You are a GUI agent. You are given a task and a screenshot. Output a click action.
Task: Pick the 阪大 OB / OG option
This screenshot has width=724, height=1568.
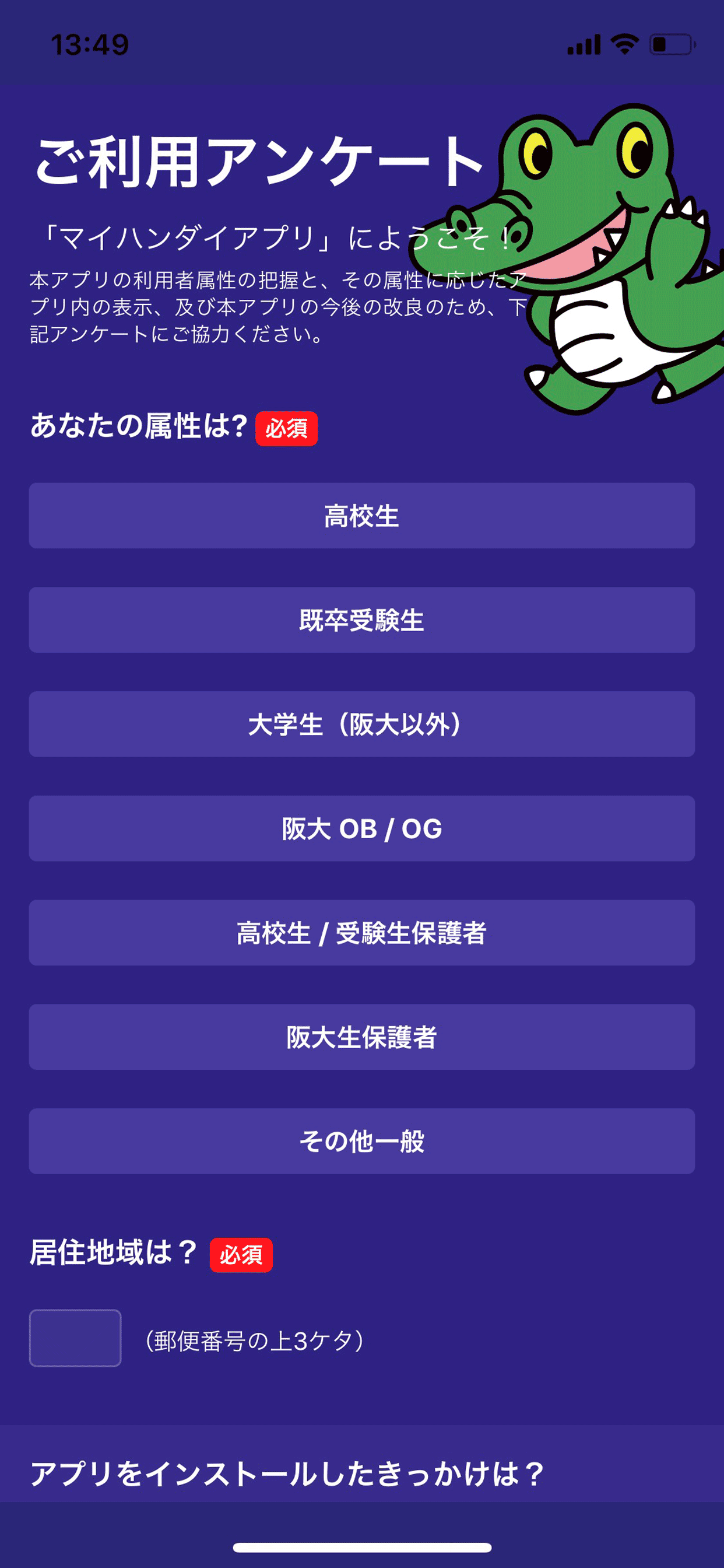(361, 828)
